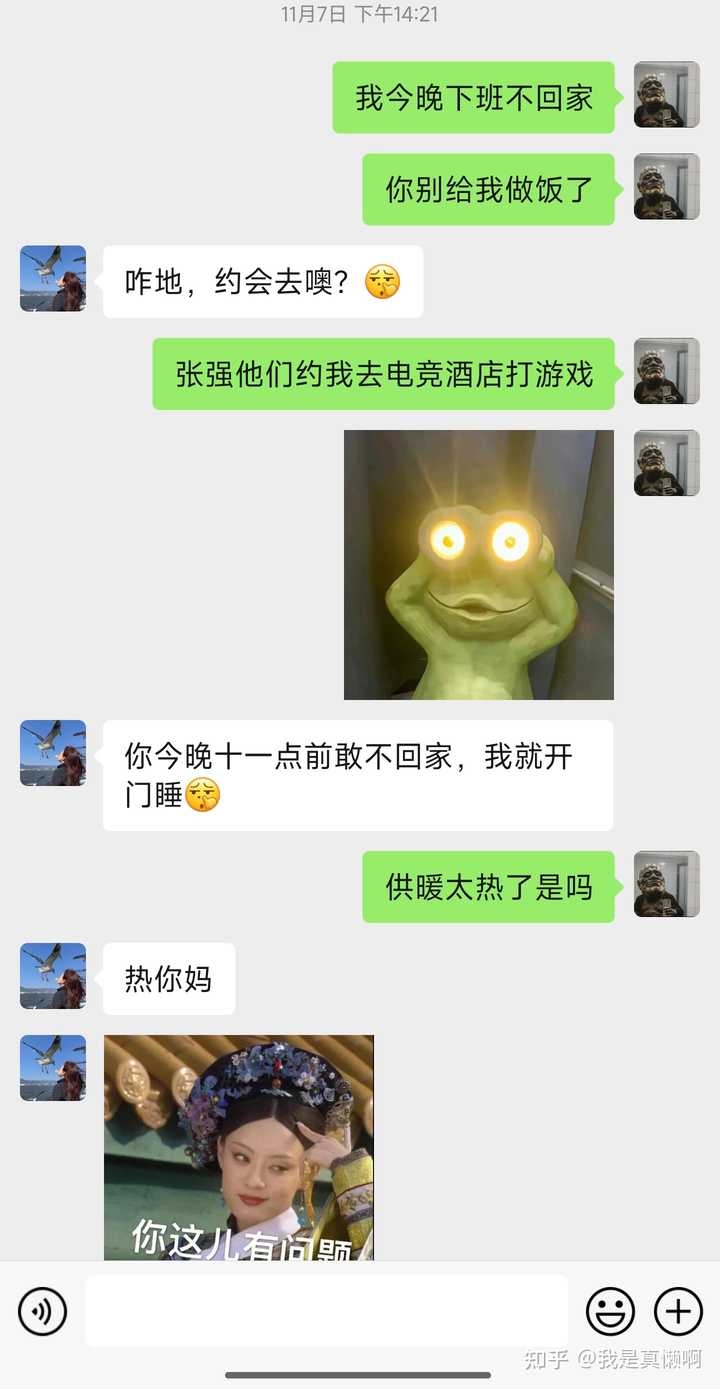Open sender avatar beside 我今晚下班不回家
The width and height of the screenshot is (720, 1389).
[666, 95]
